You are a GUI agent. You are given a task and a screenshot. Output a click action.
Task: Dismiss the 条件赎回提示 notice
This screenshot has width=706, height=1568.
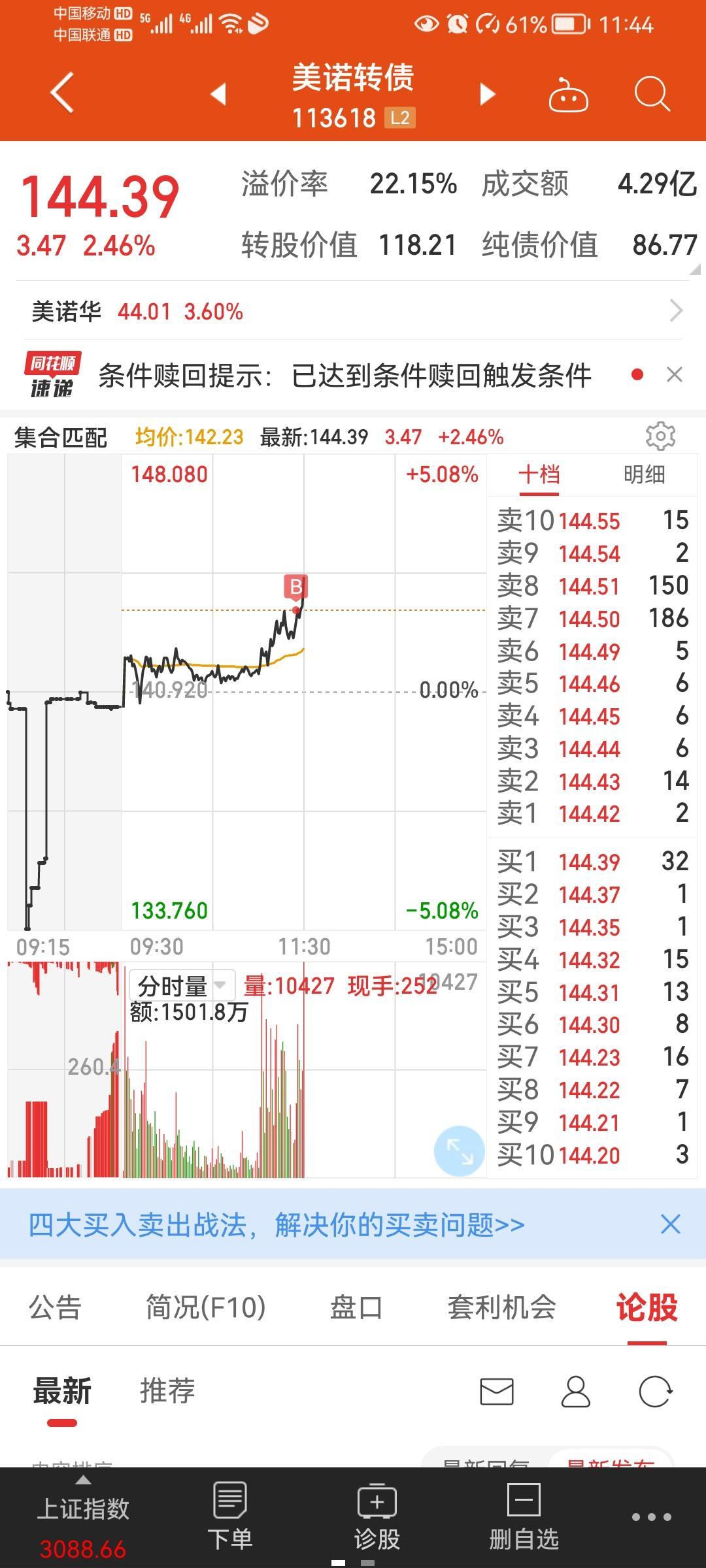[674, 374]
